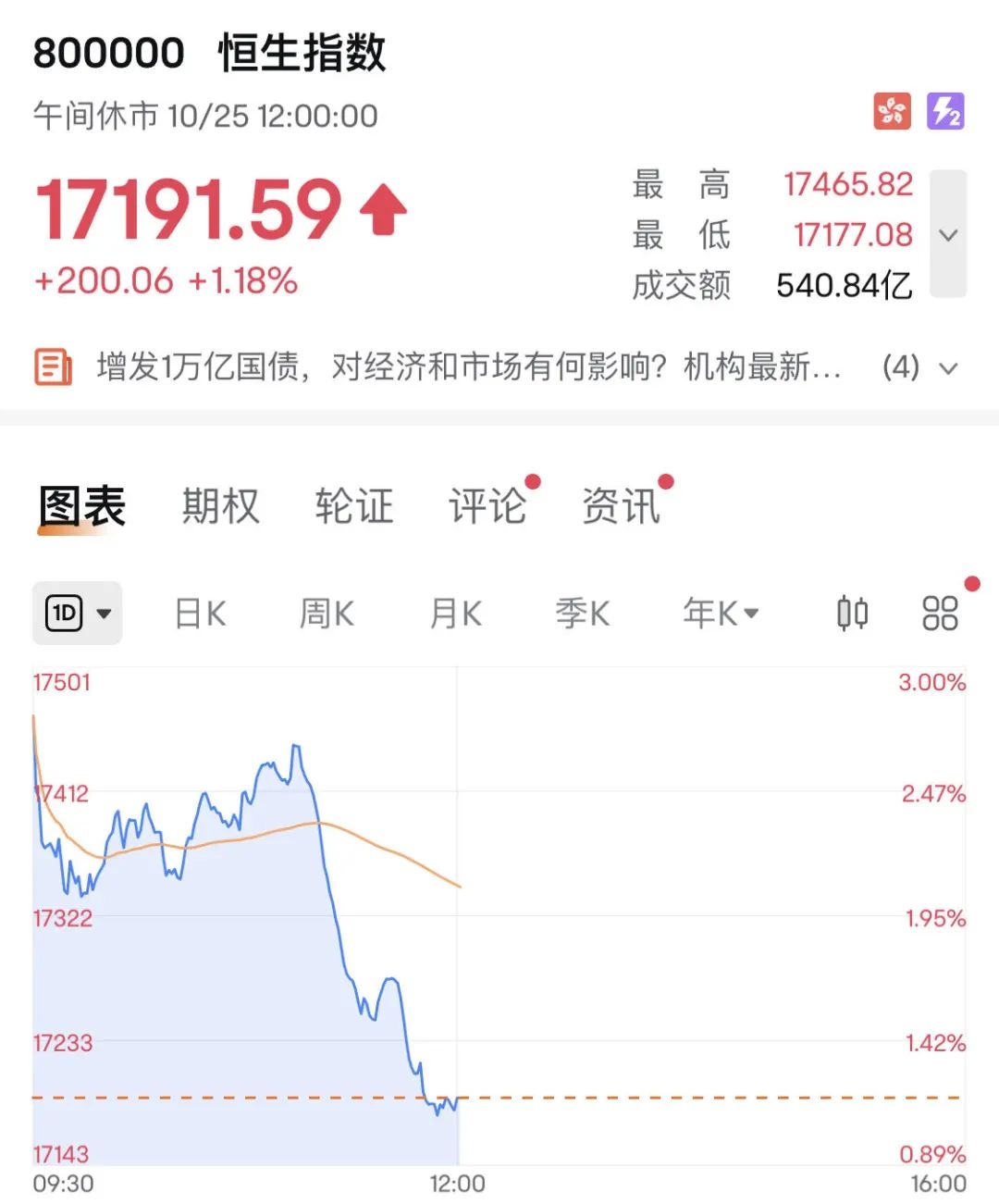Open the candlestick chart style icon
The height and width of the screenshot is (1204, 999).
click(853, 612)
